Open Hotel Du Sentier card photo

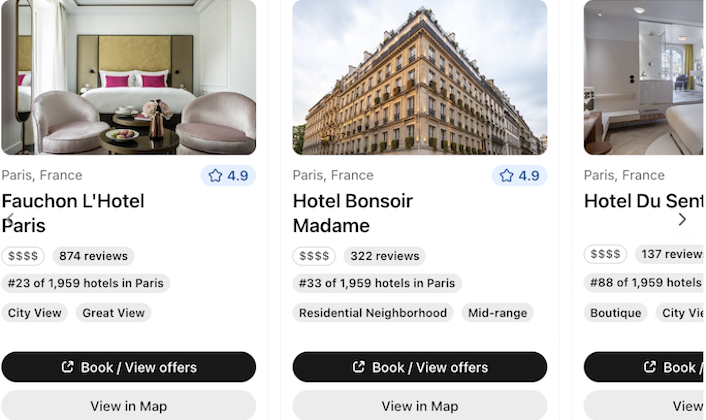click(644, 77)
